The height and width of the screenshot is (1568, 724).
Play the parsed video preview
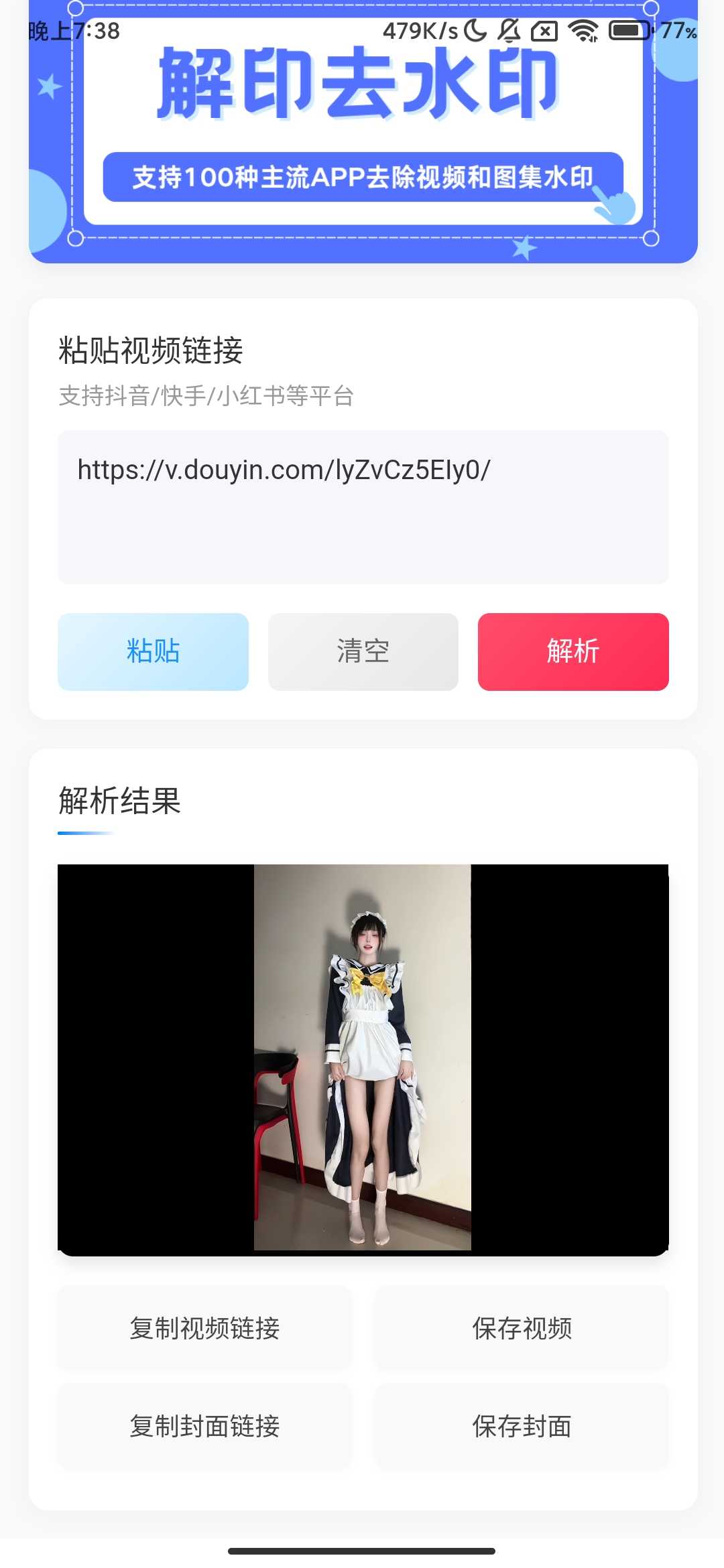coord(363,1059)
